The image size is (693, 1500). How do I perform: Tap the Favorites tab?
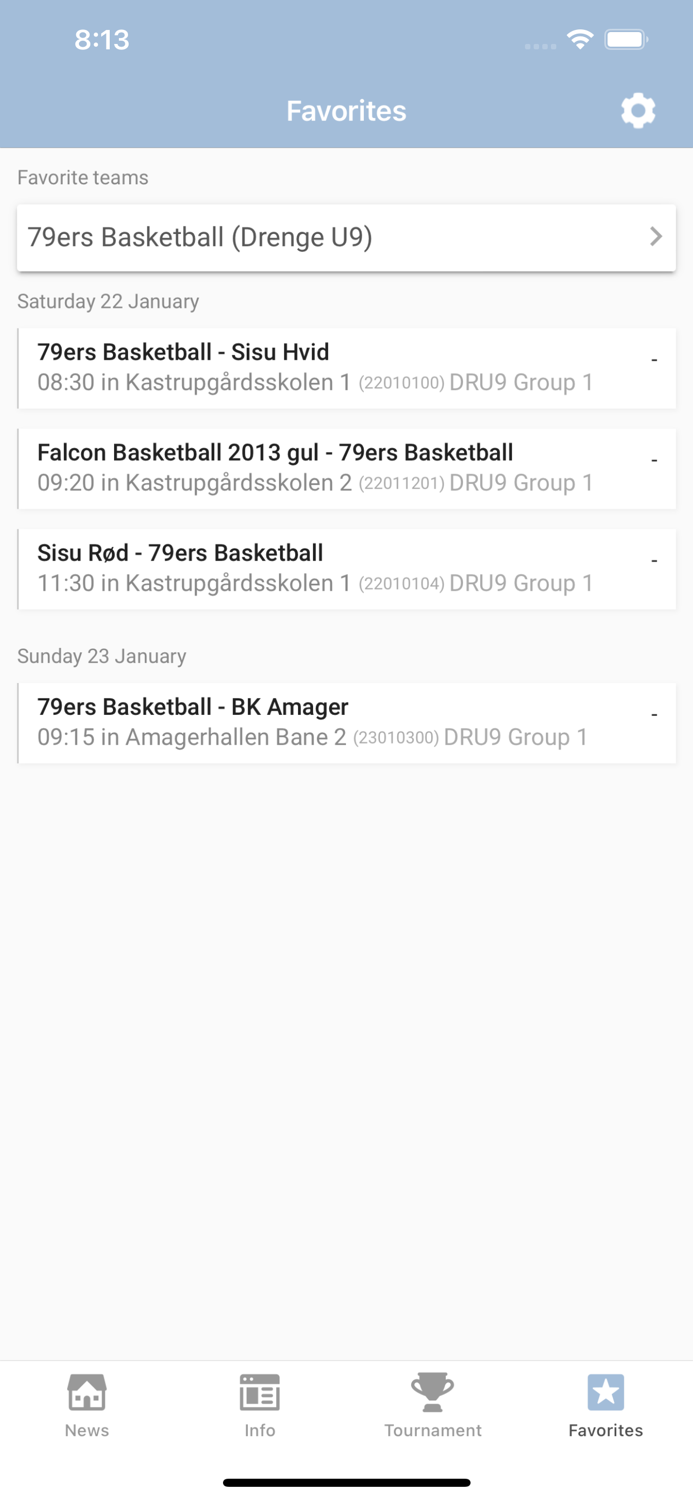(x=606, y=1406)
